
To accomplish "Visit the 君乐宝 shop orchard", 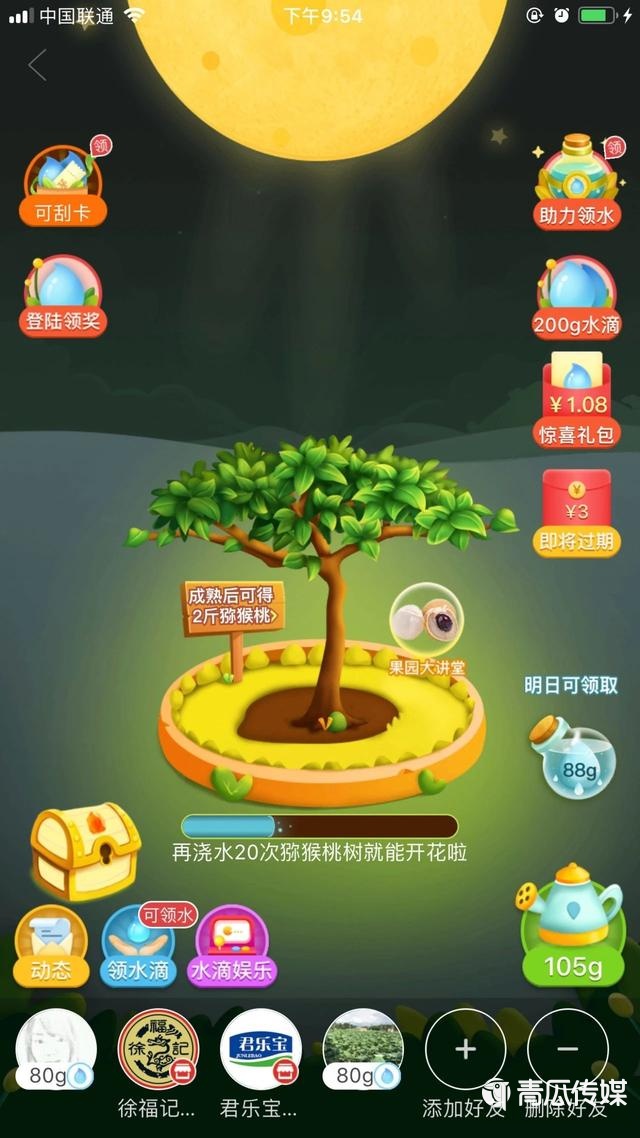I will [260, 1050].
